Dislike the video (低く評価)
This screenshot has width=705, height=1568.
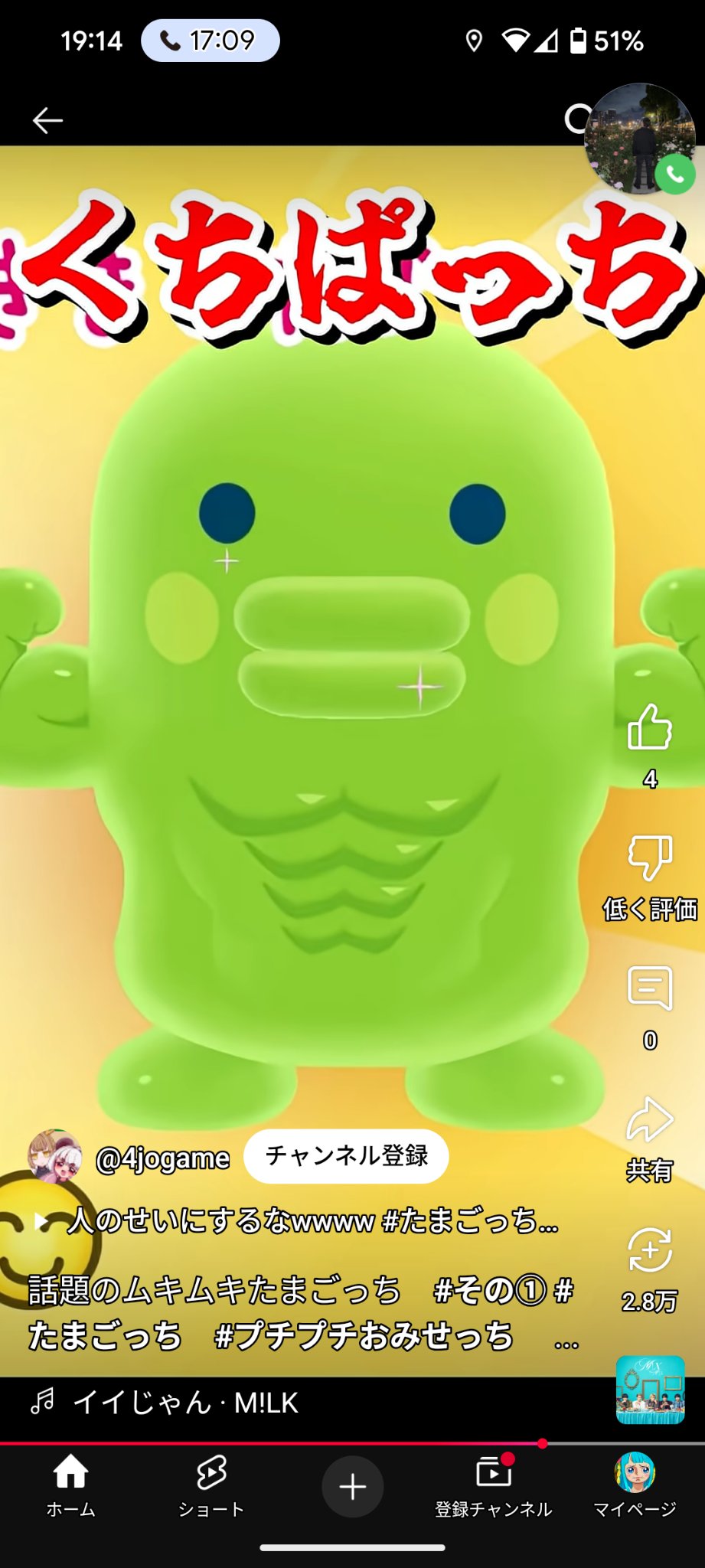(650, 859)
